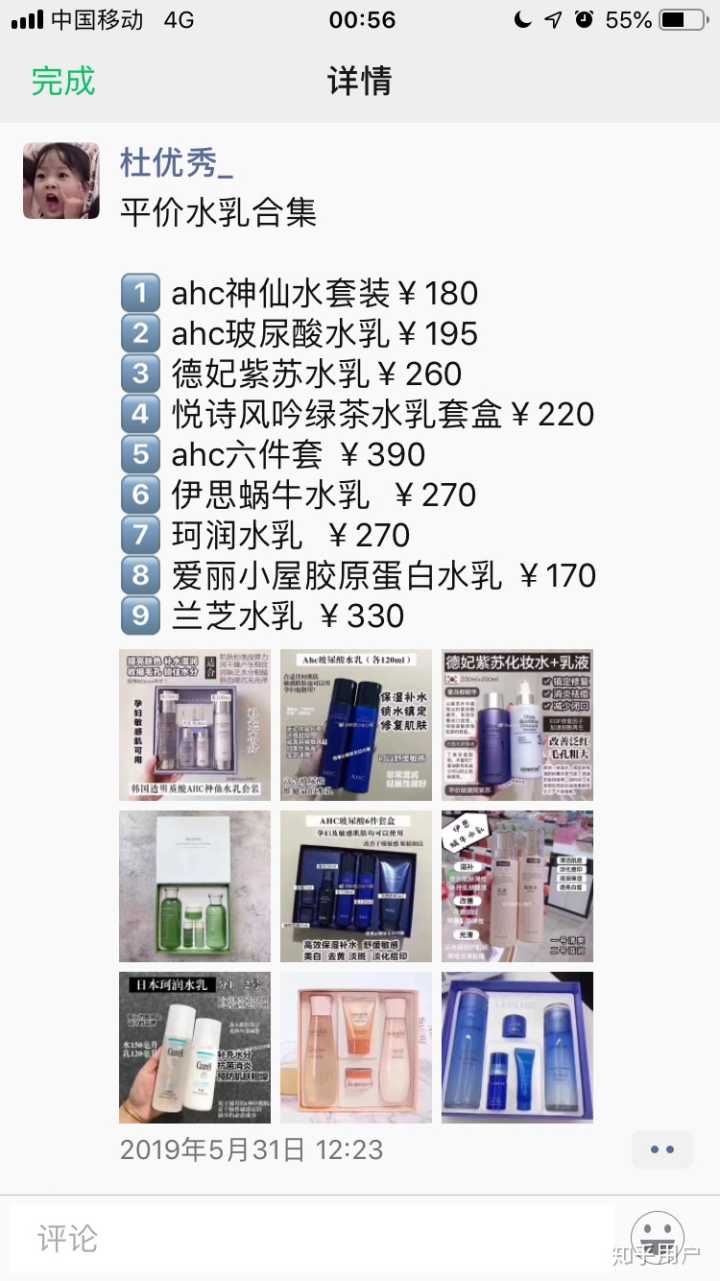This screenshot has height=1281, width=720.
Task: Open the 杜优秀_ username link
Action: 177,160
